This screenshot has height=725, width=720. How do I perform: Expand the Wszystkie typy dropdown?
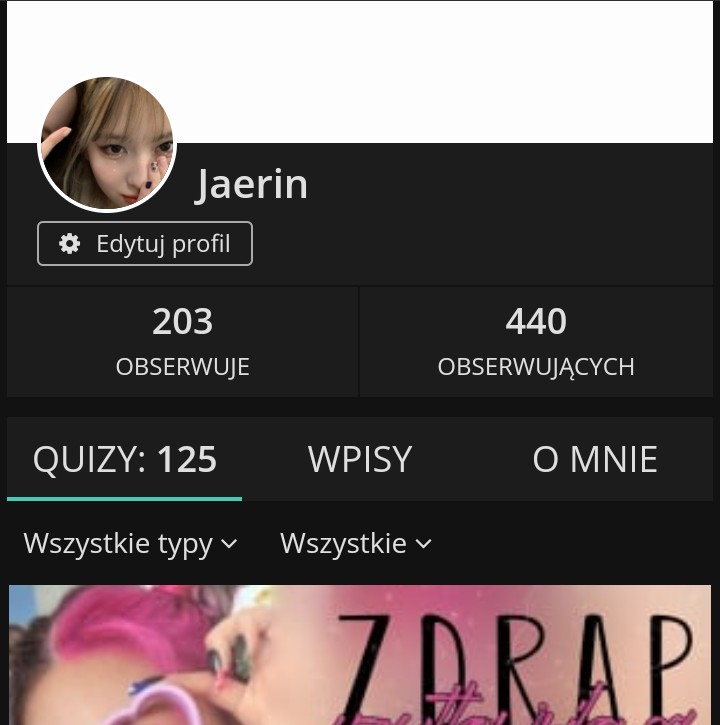pos(130,543)
